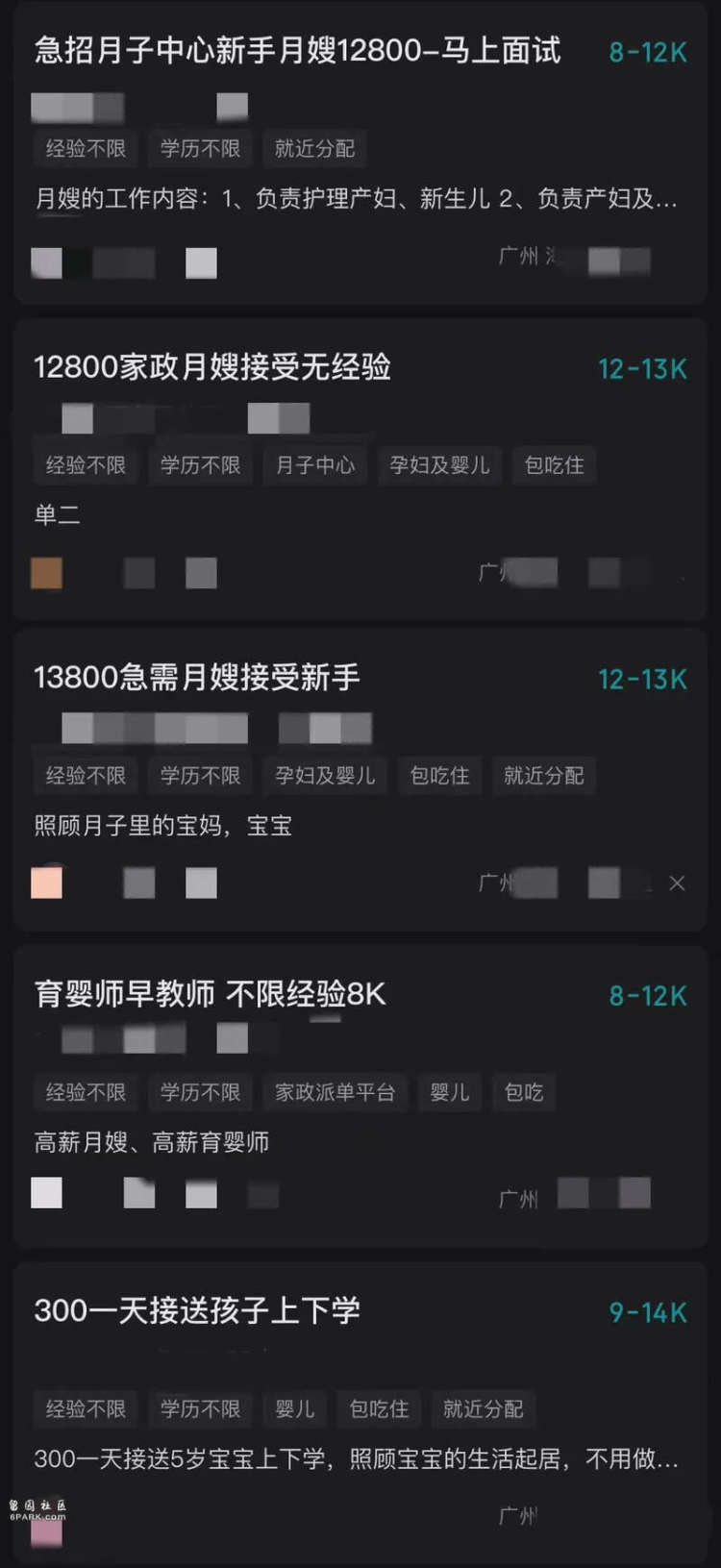View the 300一天接送孩子上下学 job listing

point(197,1309)
